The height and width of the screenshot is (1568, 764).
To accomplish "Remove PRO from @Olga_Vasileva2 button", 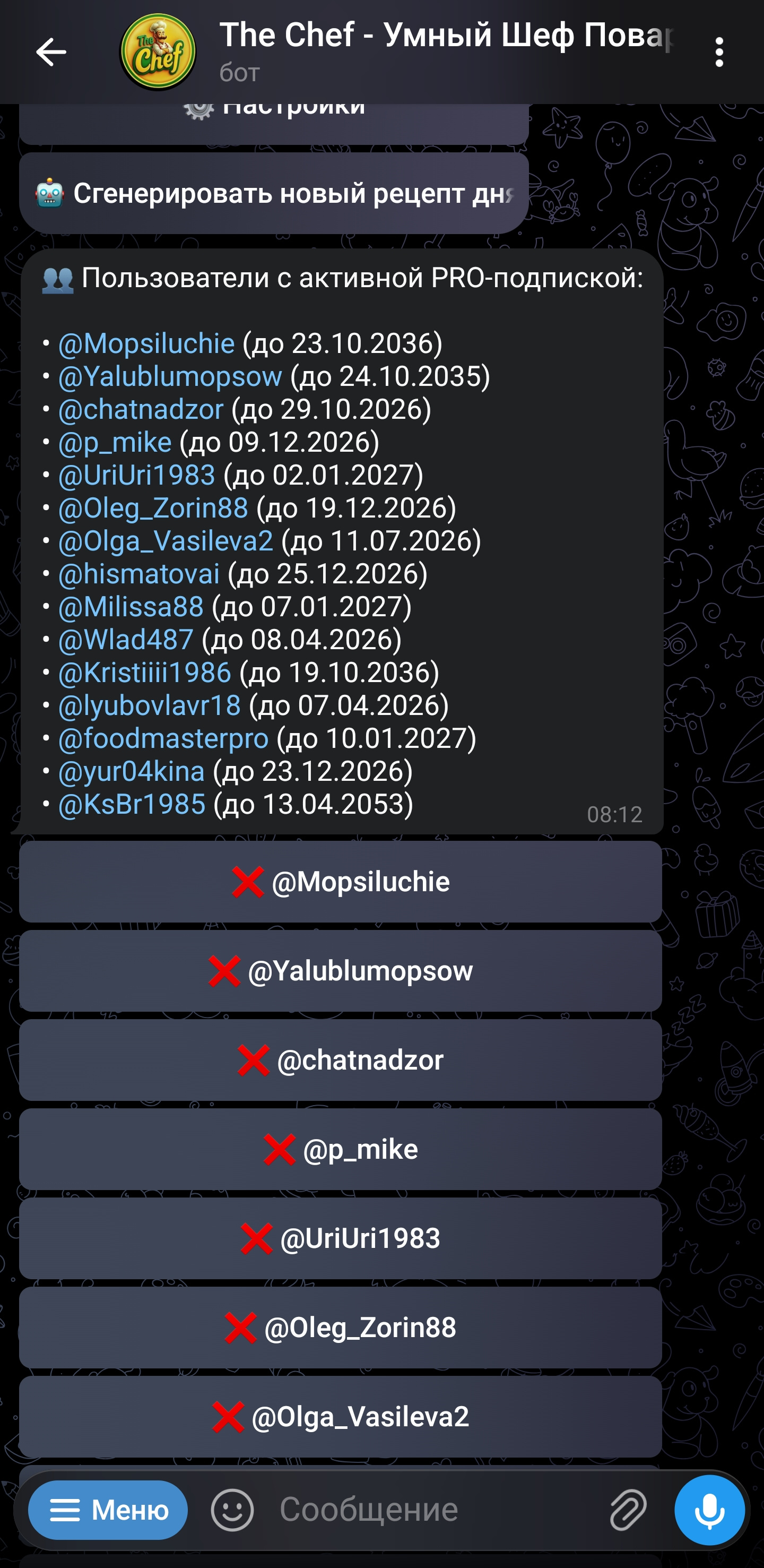I will coord(341,1416).
